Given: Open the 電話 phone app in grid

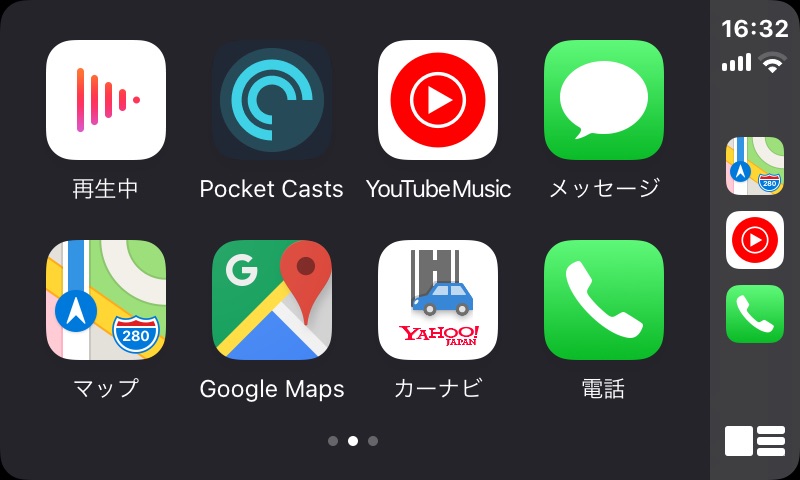Looking at the screenshot, I should [x=603, y=300].
